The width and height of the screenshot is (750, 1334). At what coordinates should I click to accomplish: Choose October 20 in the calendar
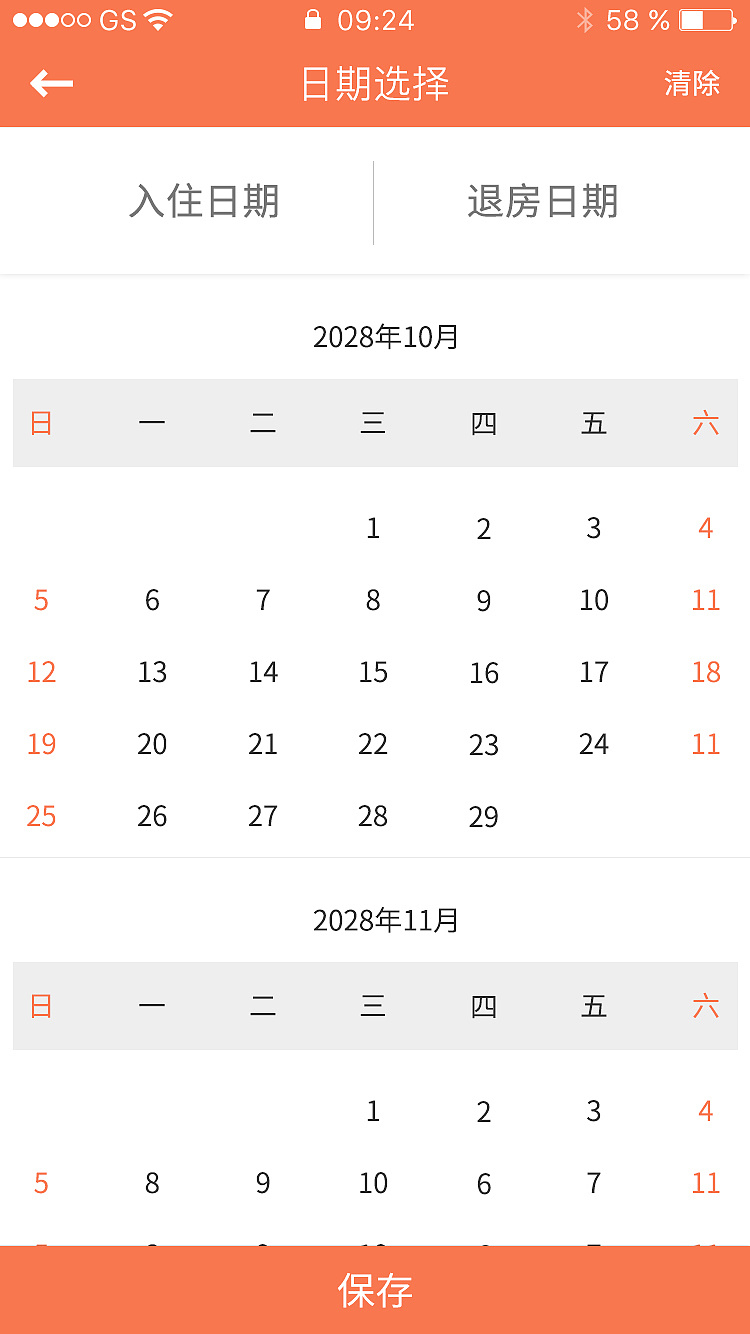coord(152,744)
